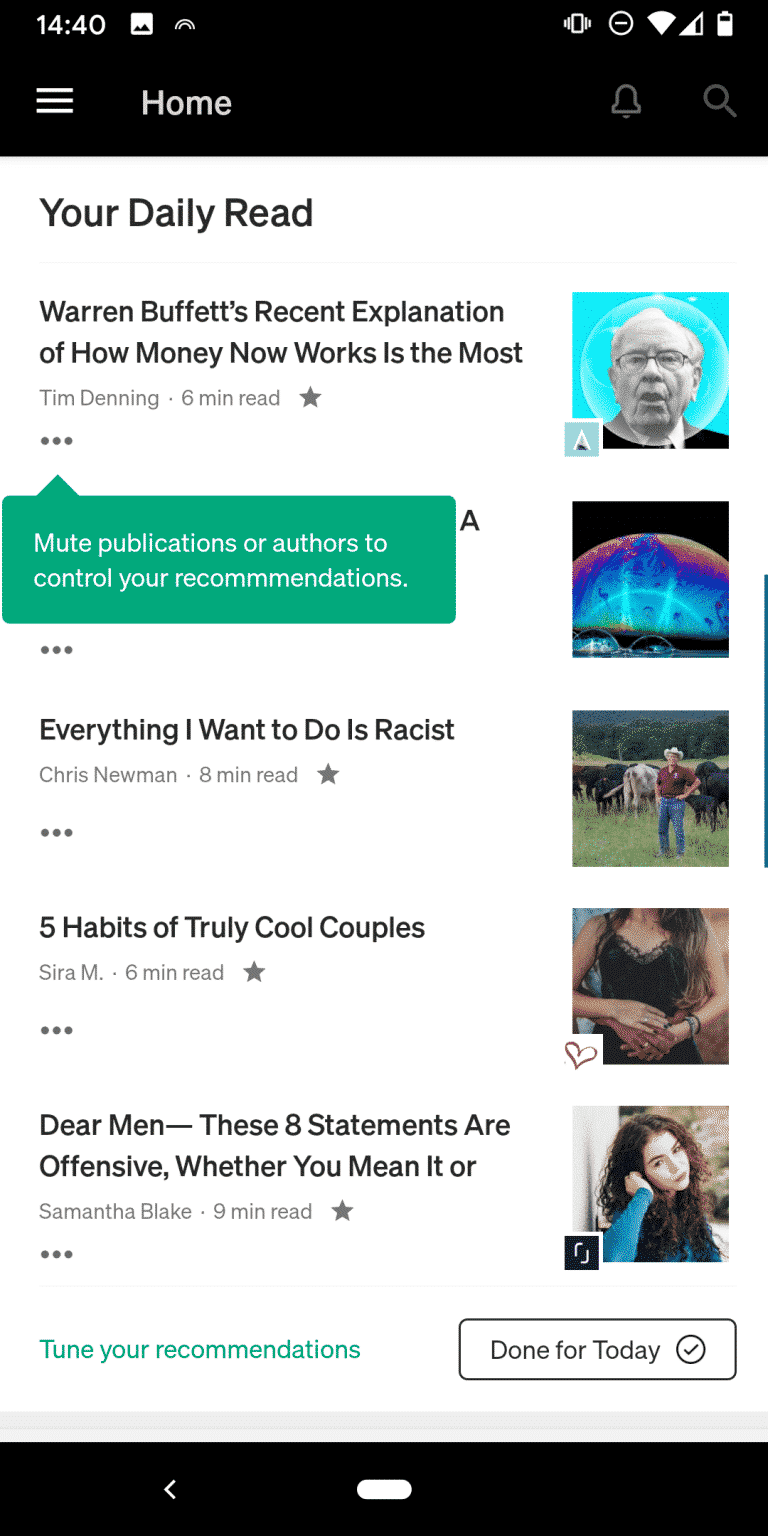The image size is (768, 1536).
Task: Open the hamburger drawer menu
Action: coord(55,101)
